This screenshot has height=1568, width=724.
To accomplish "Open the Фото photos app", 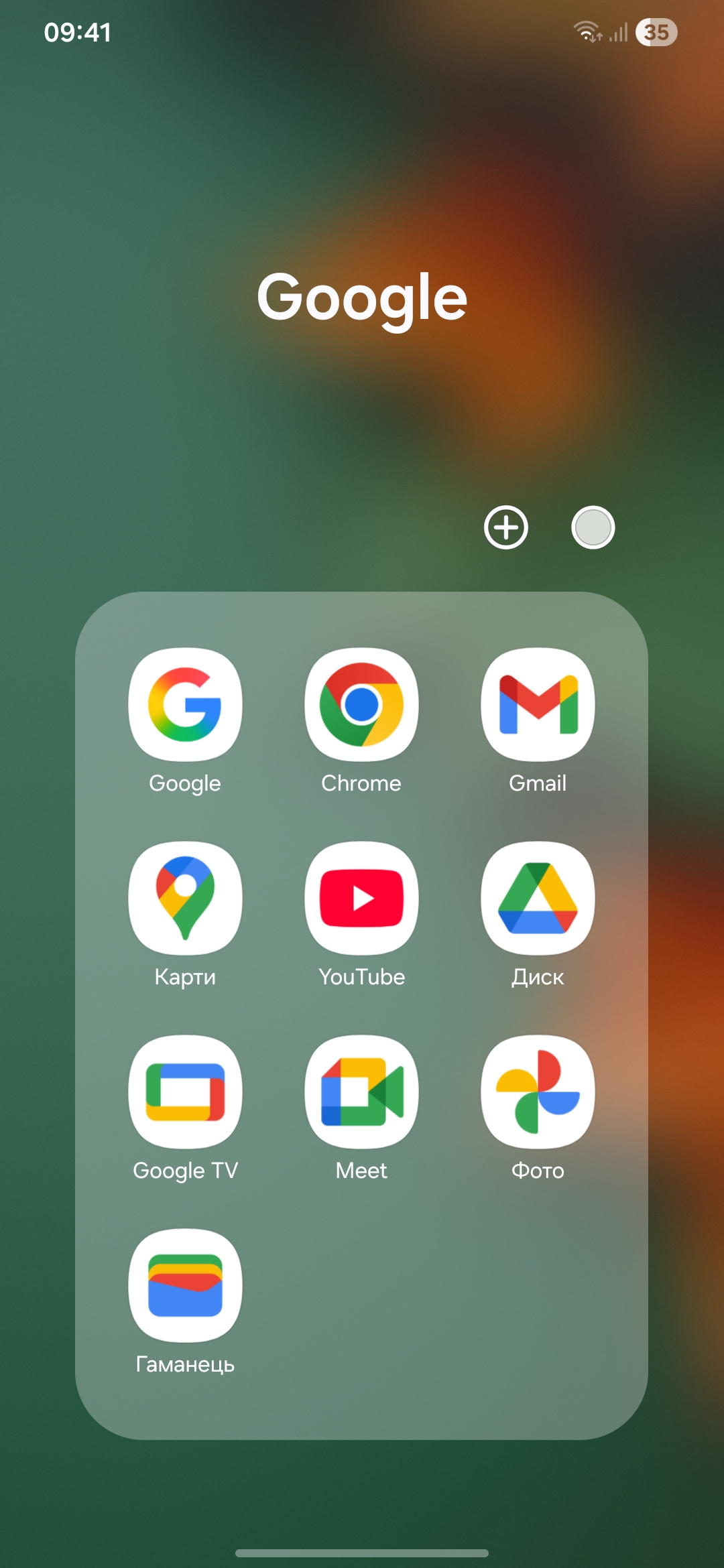I will coord(538,1092).
